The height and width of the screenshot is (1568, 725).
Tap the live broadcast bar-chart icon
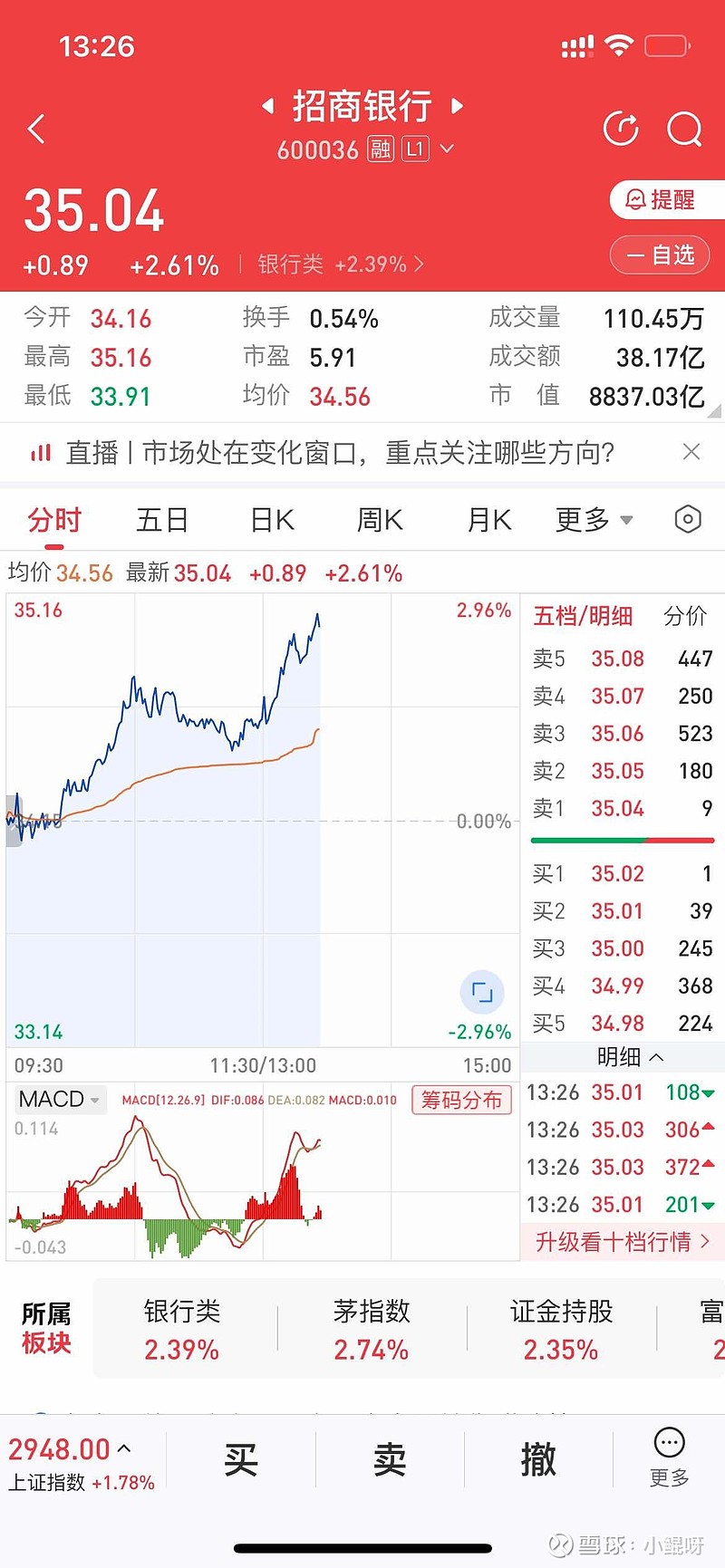[x=40, y=452]
